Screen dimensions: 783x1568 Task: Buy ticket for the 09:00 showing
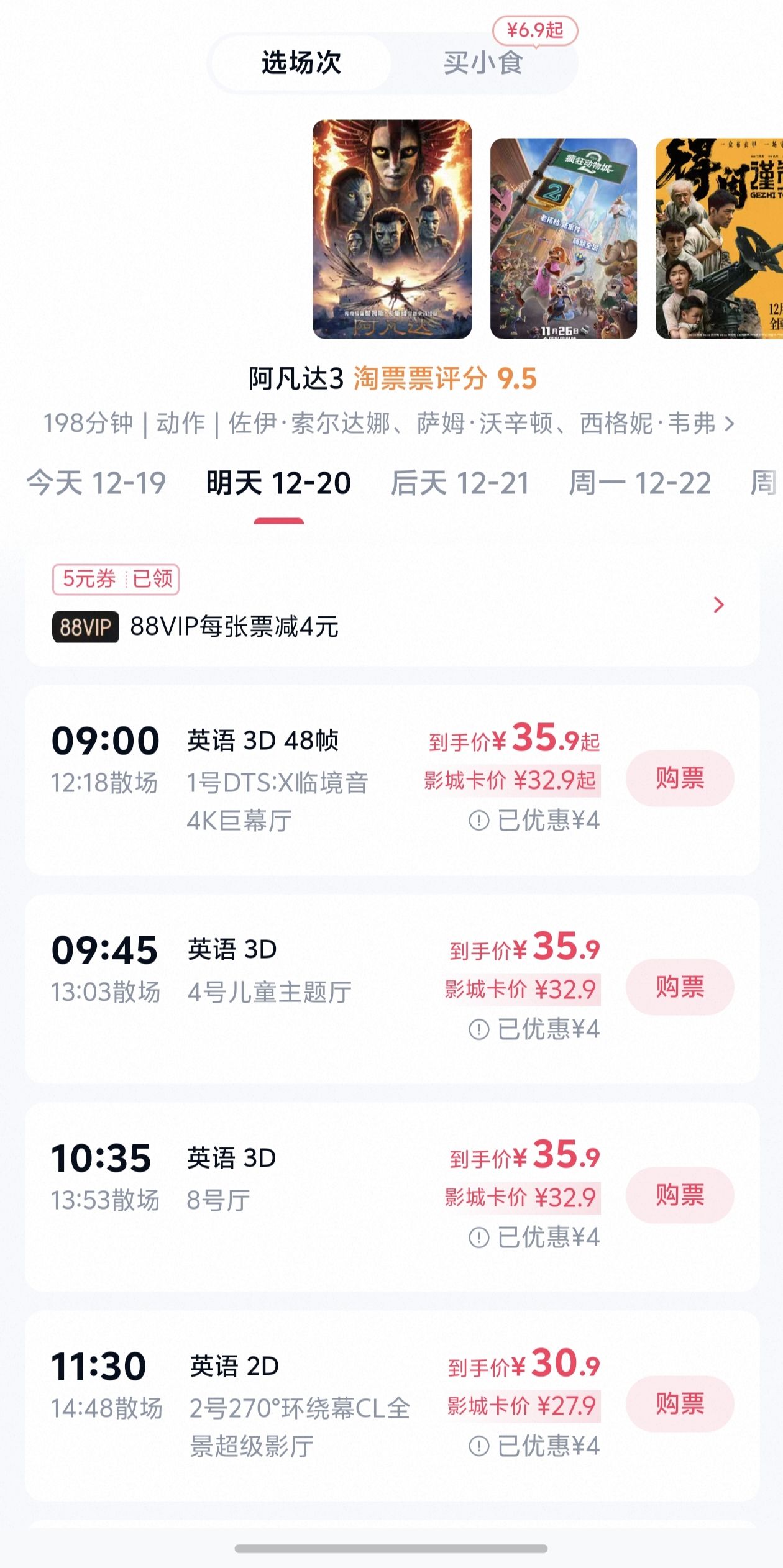[x=680, y=778]
